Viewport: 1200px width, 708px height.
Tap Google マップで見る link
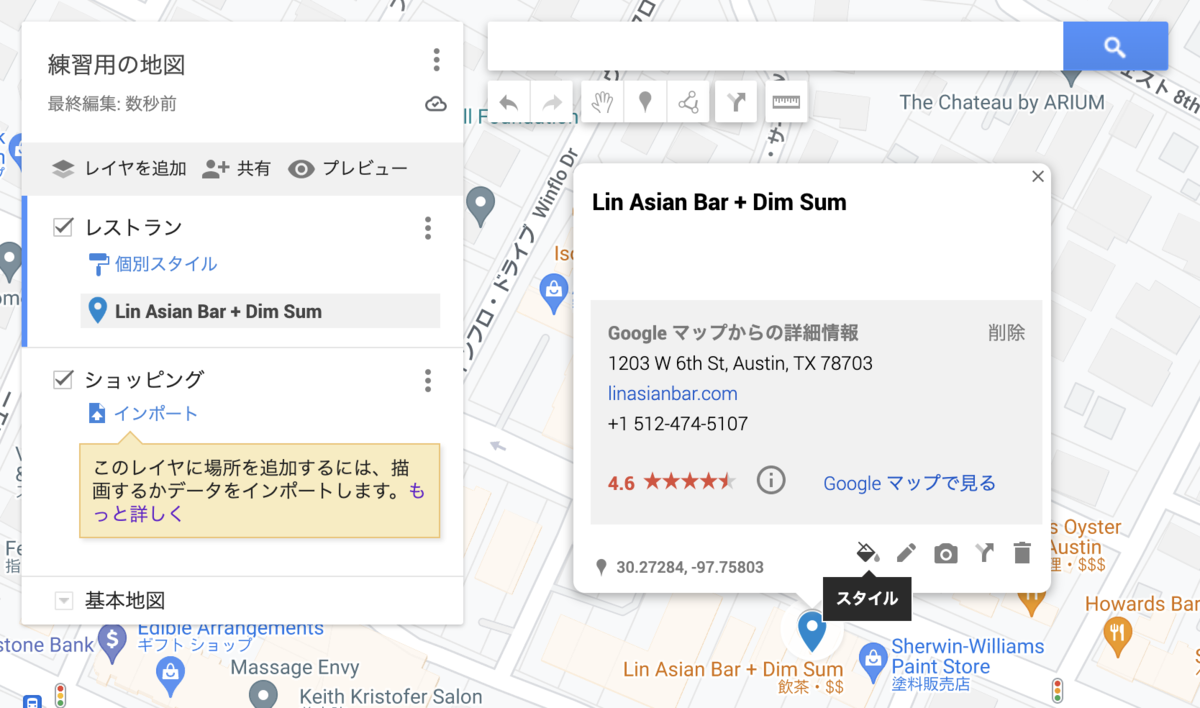point(910,483)
